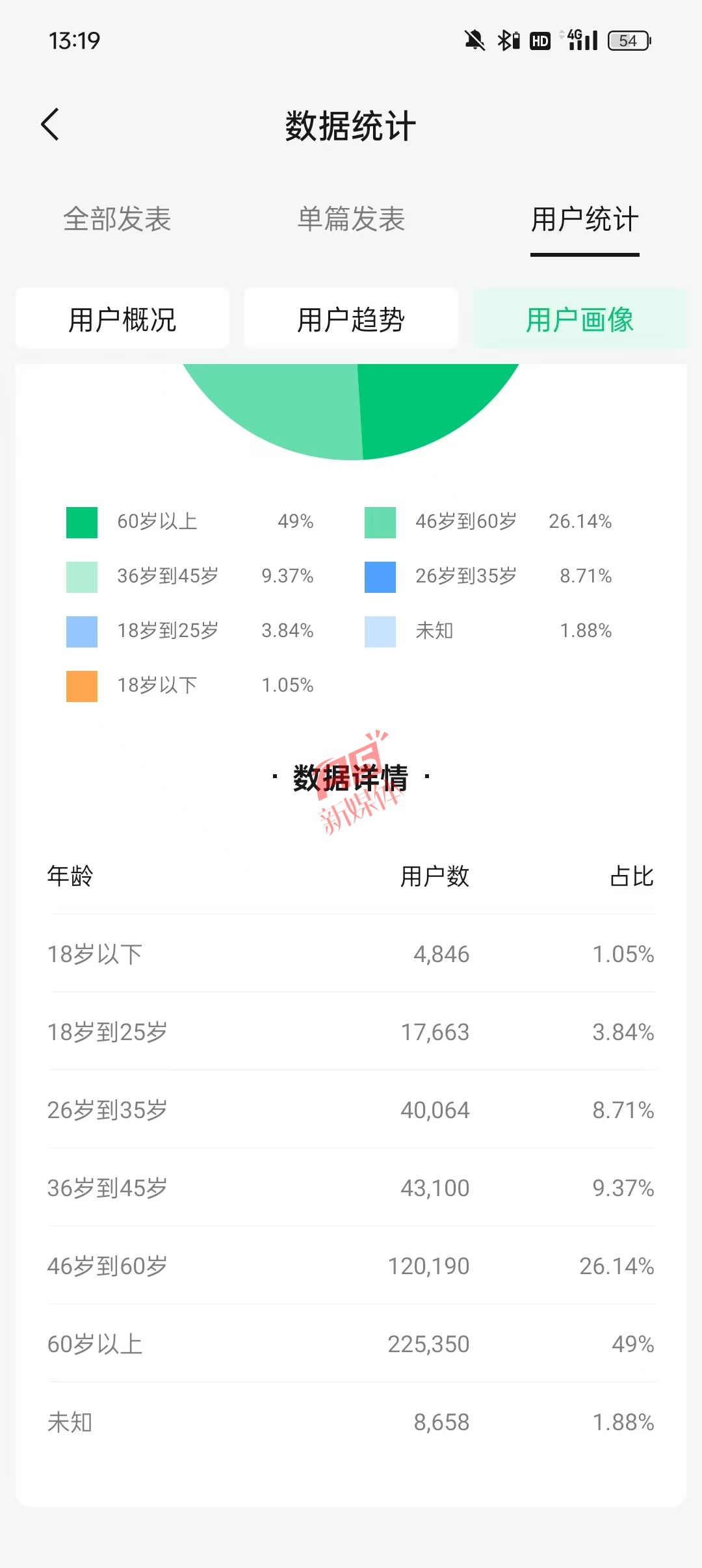Open the 用户概况 section
This screenshot has width=702, height=1568.
pyautogui.click(x=122, y=319)
